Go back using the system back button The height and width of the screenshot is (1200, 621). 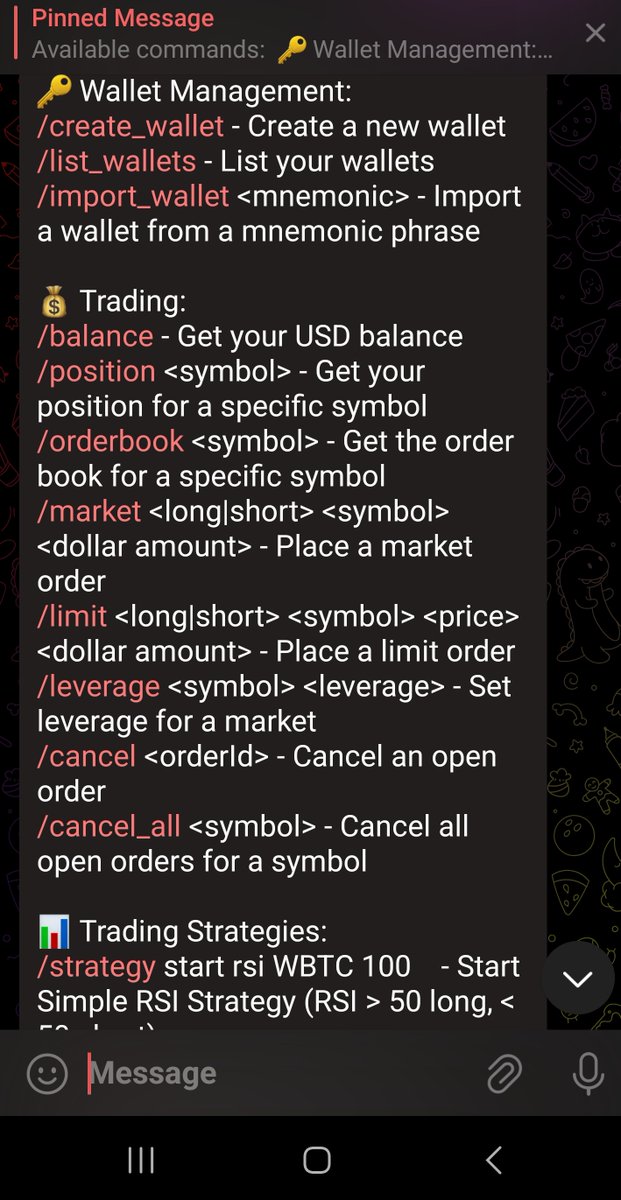click(493, 1160)
